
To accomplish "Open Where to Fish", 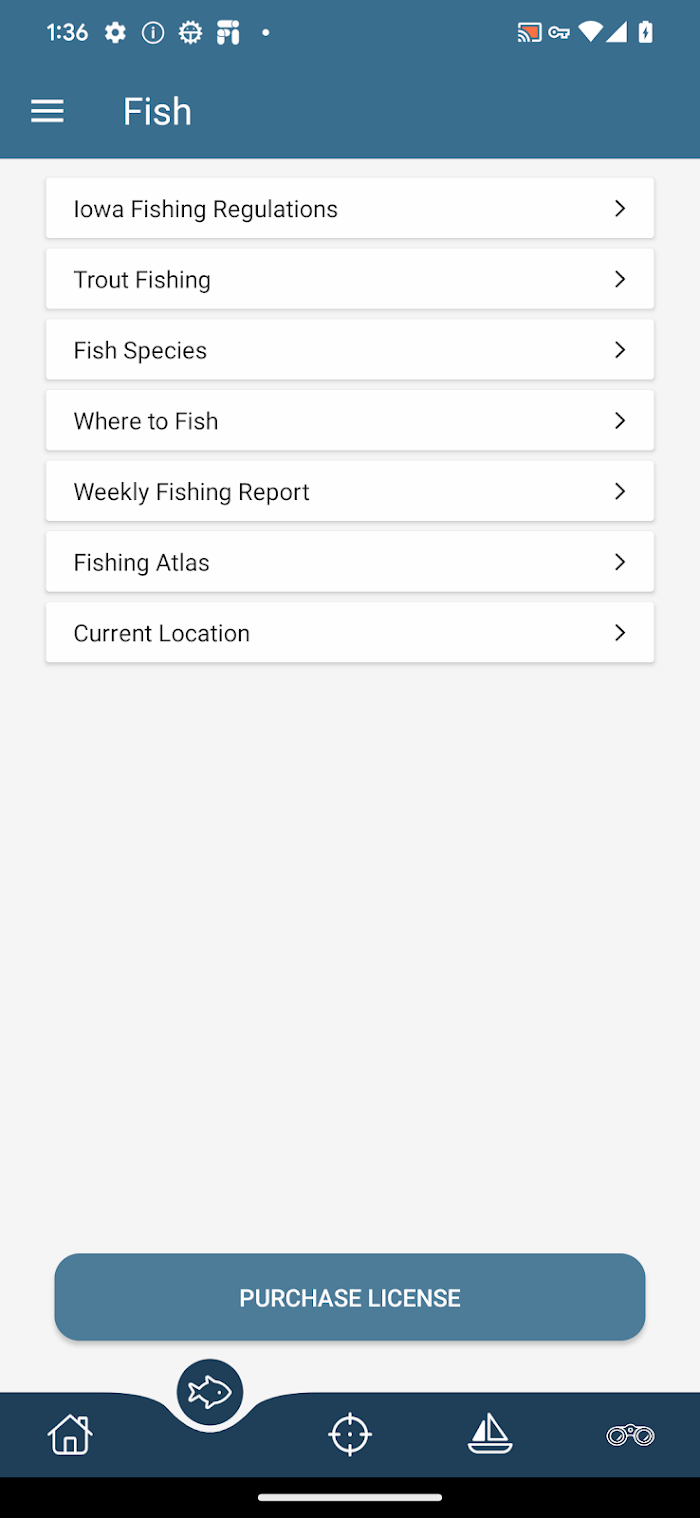I will 350,421.
